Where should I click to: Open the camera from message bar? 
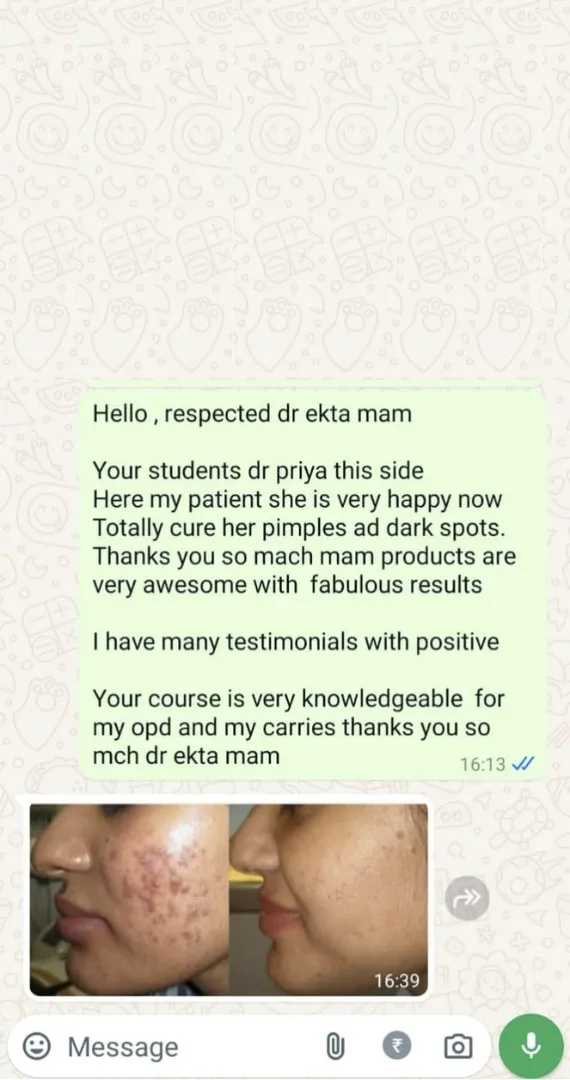[x=458, y=1047]
